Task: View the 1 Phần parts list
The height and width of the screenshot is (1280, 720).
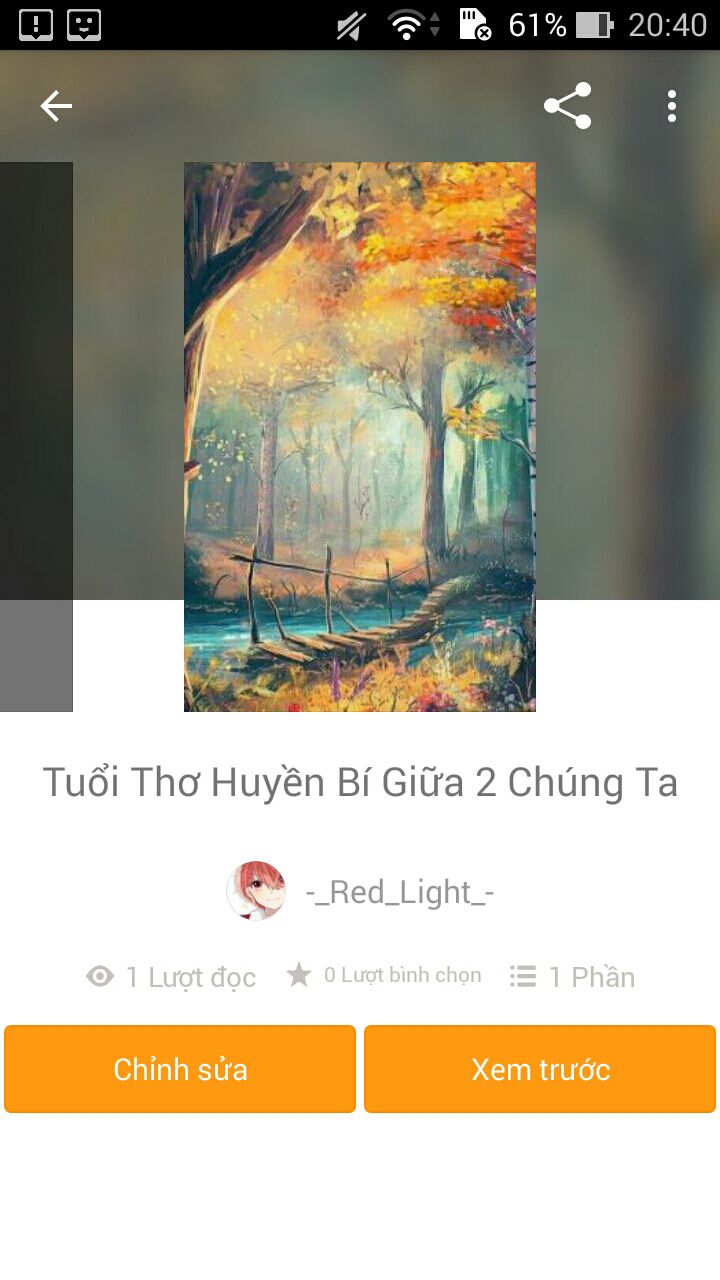Action: pyautogui.click(x=572, y=977)
